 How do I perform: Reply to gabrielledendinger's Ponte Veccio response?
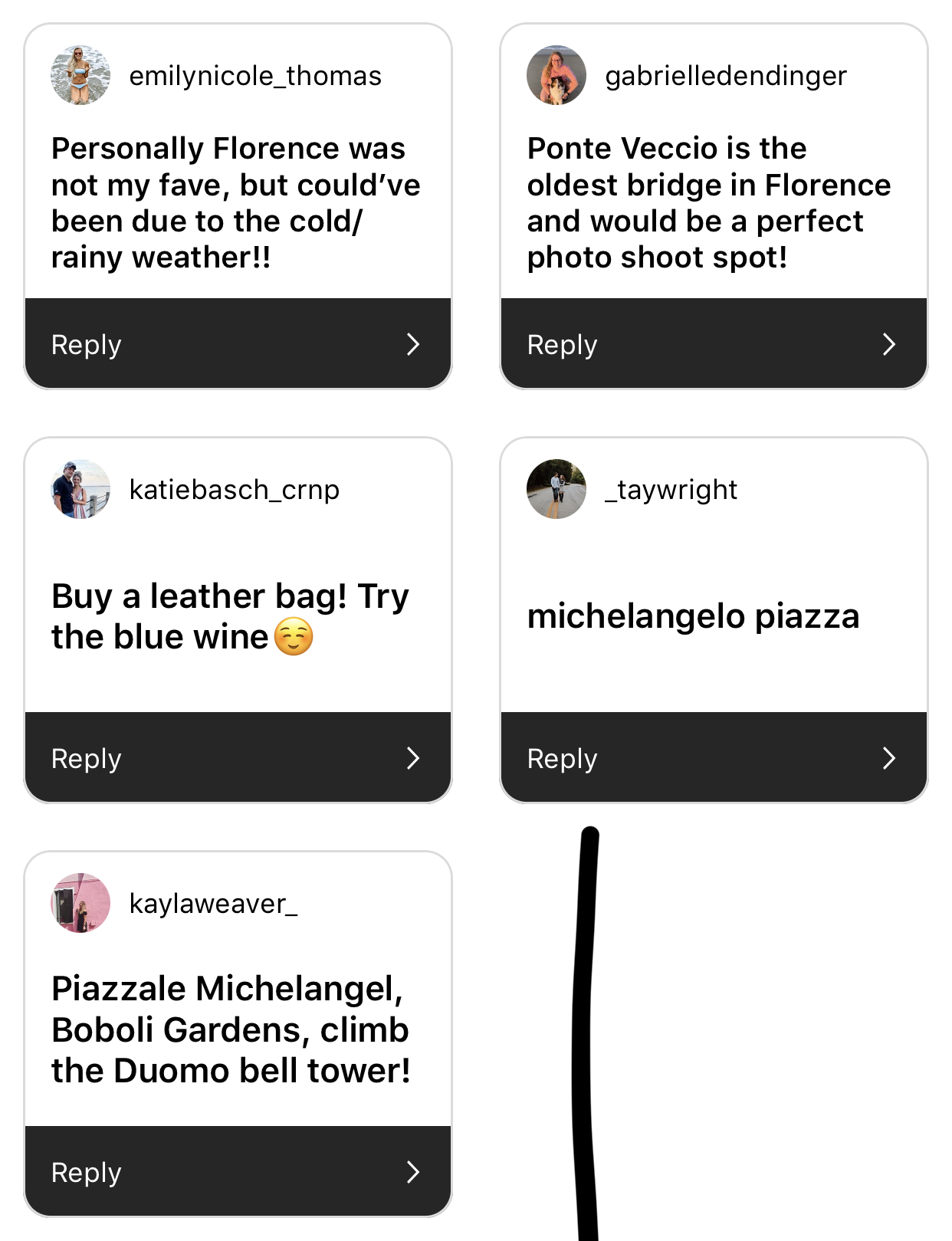click(713, 344)
